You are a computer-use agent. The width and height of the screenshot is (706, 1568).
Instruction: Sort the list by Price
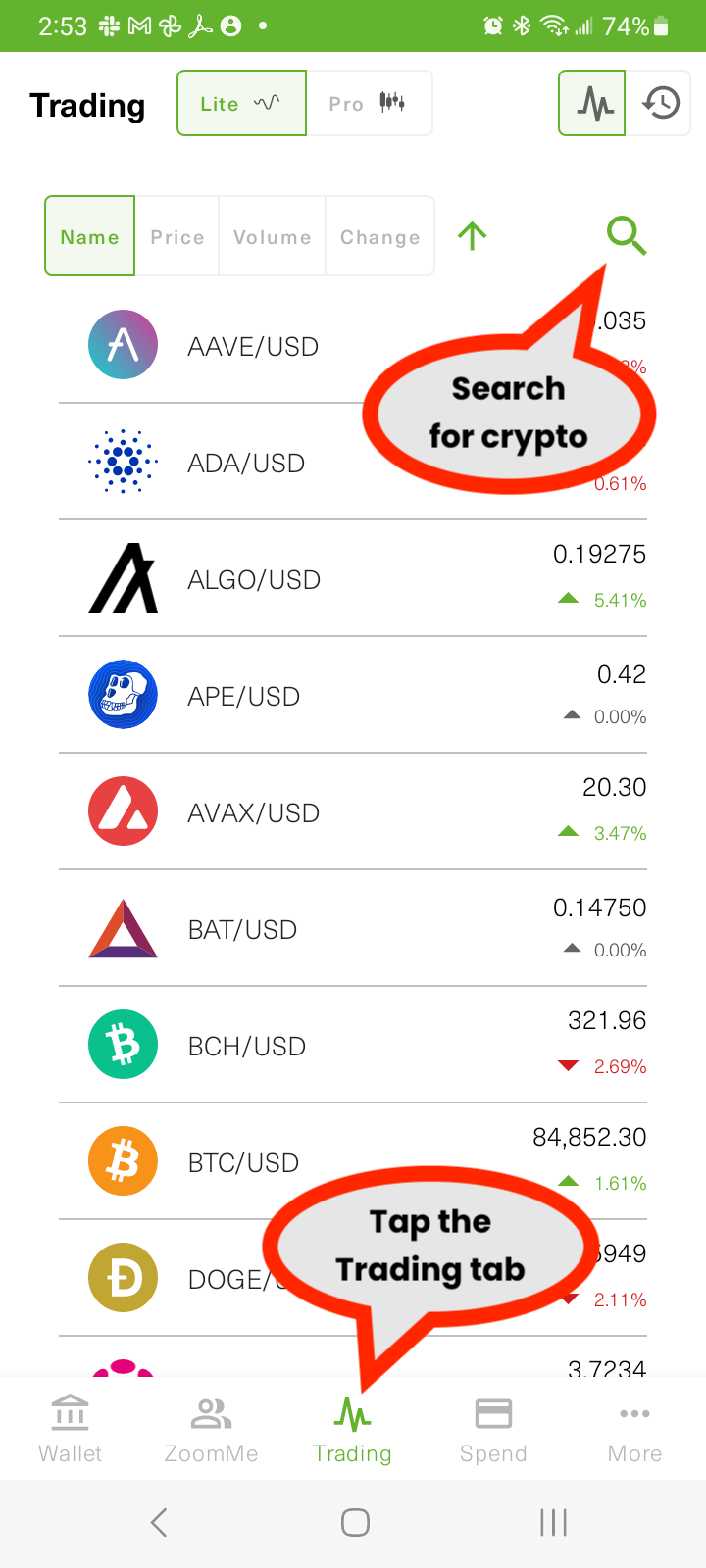point(177,236)
